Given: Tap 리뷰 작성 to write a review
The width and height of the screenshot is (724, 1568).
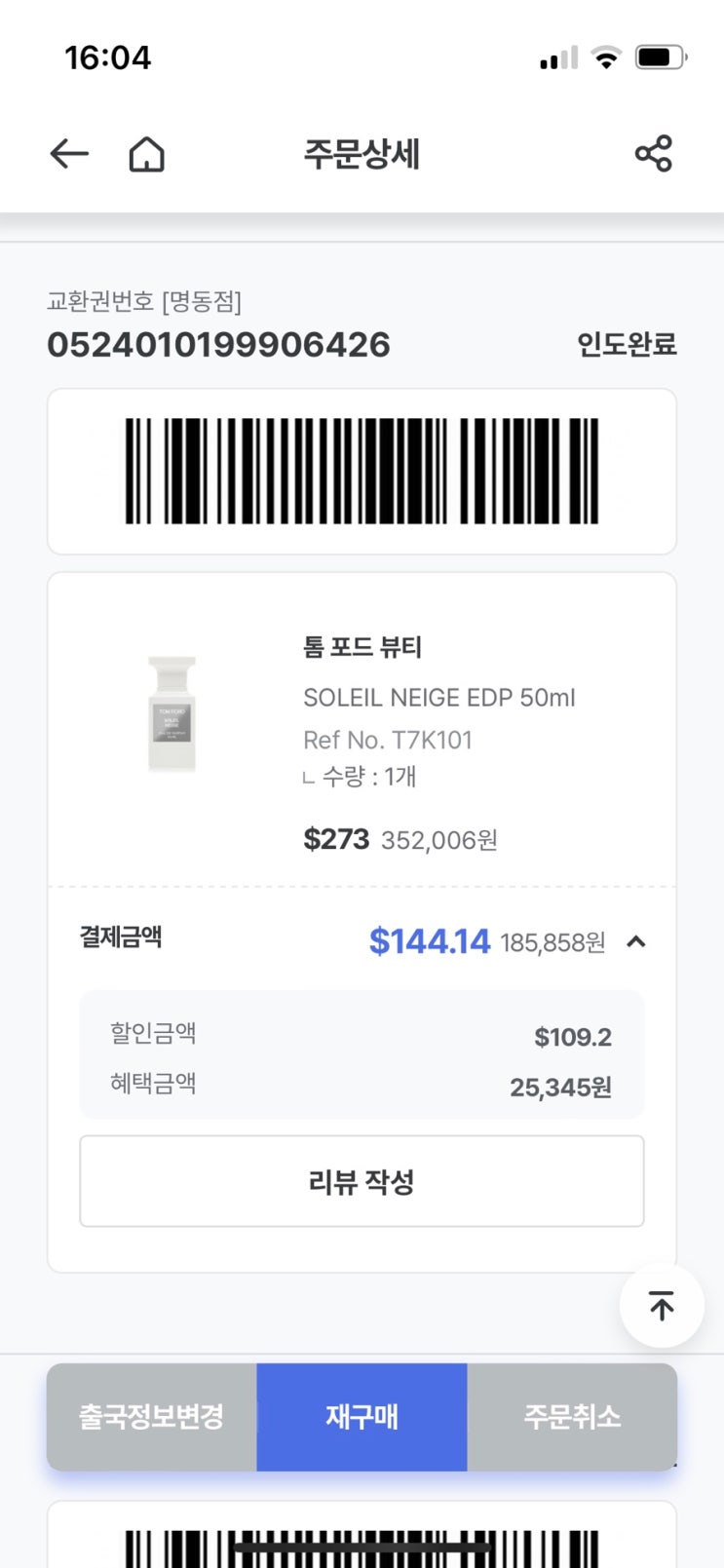Looking at the screenshot, I should [362, 1181].
